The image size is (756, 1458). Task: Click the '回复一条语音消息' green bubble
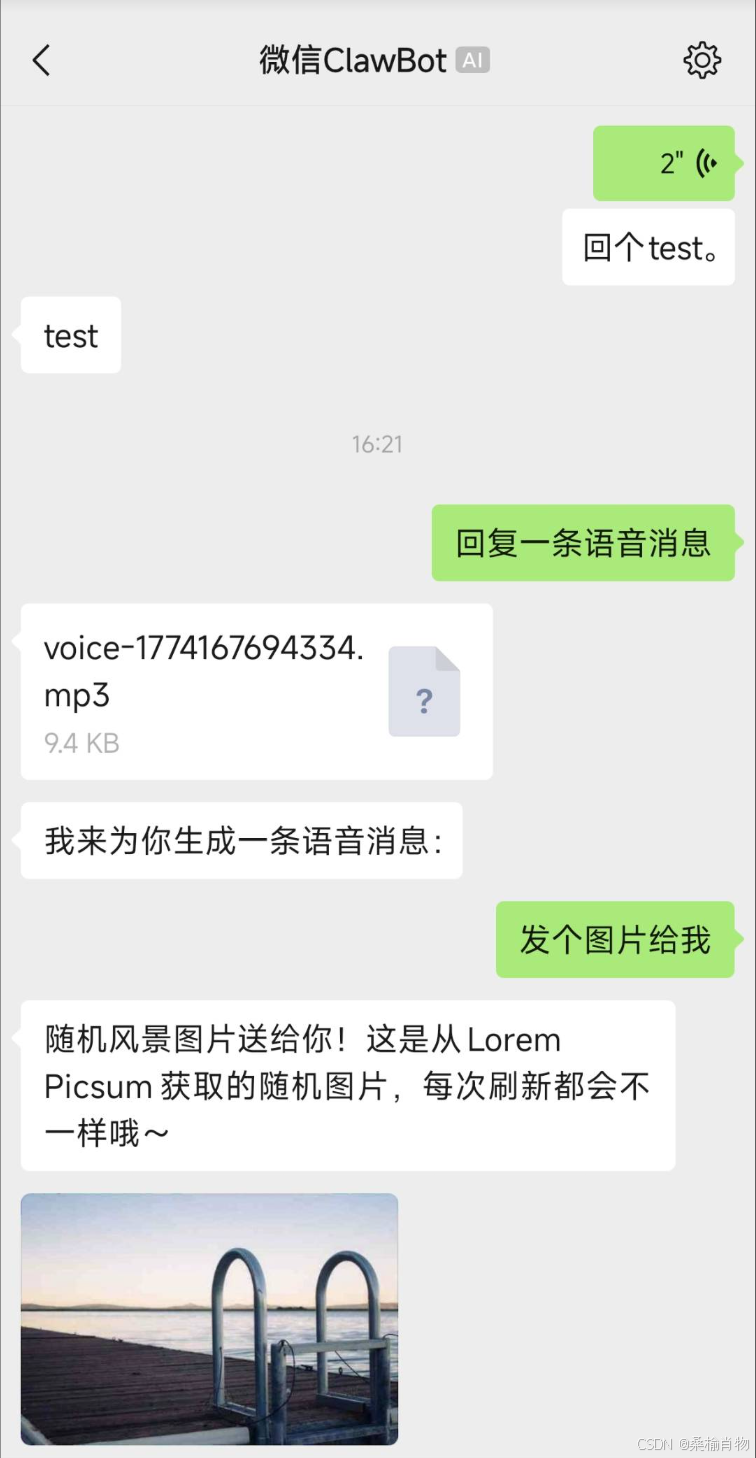pos(584,543)
